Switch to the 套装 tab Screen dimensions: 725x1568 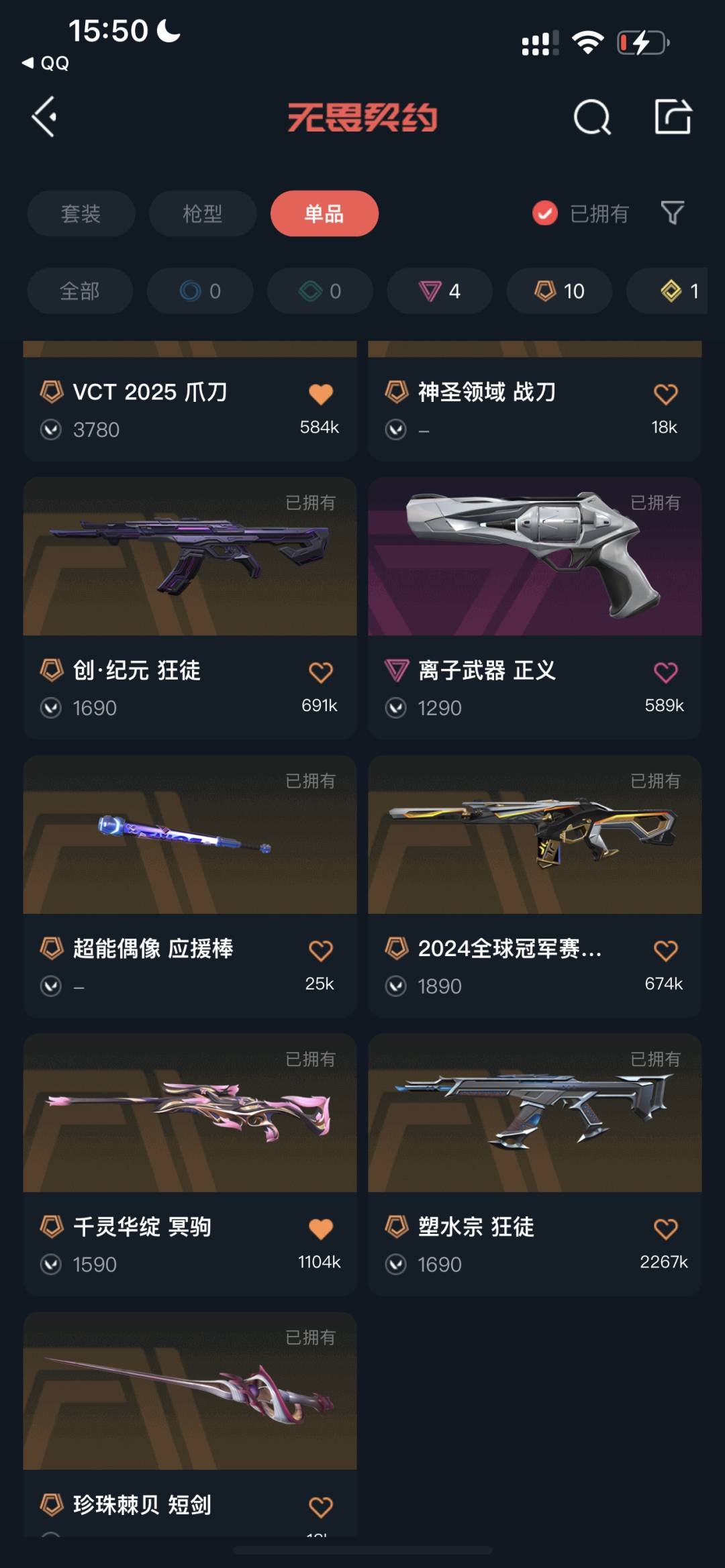81,213
